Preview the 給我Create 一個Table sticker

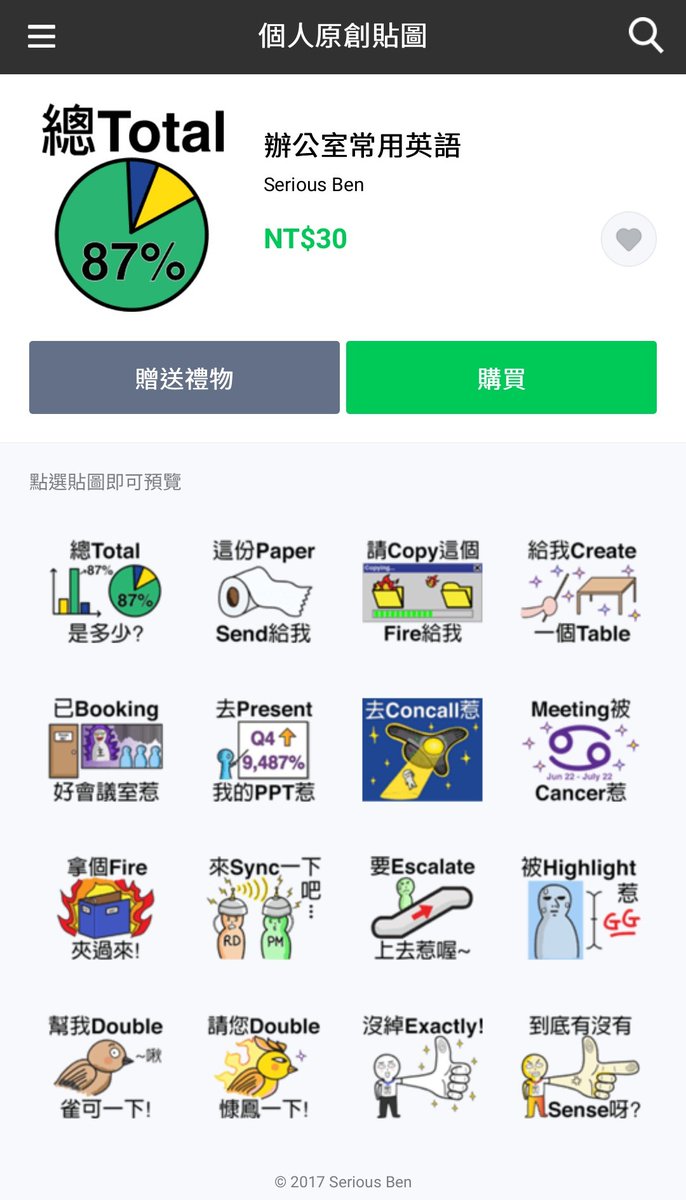[x=581, y=592]
